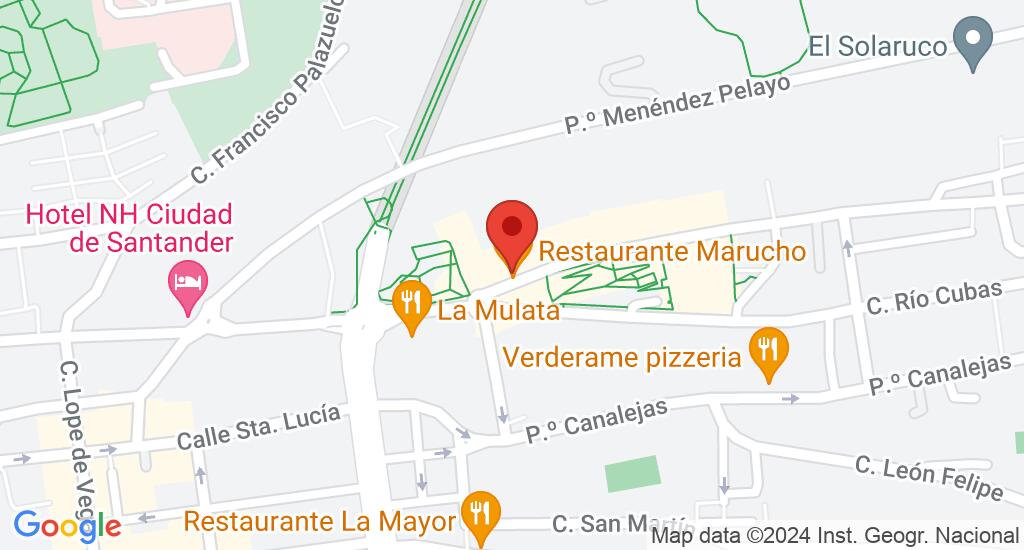The width and height of the screenshot is (1024, 550).
Task: Select the Verderame pizzeria marker
Action: 768,351
